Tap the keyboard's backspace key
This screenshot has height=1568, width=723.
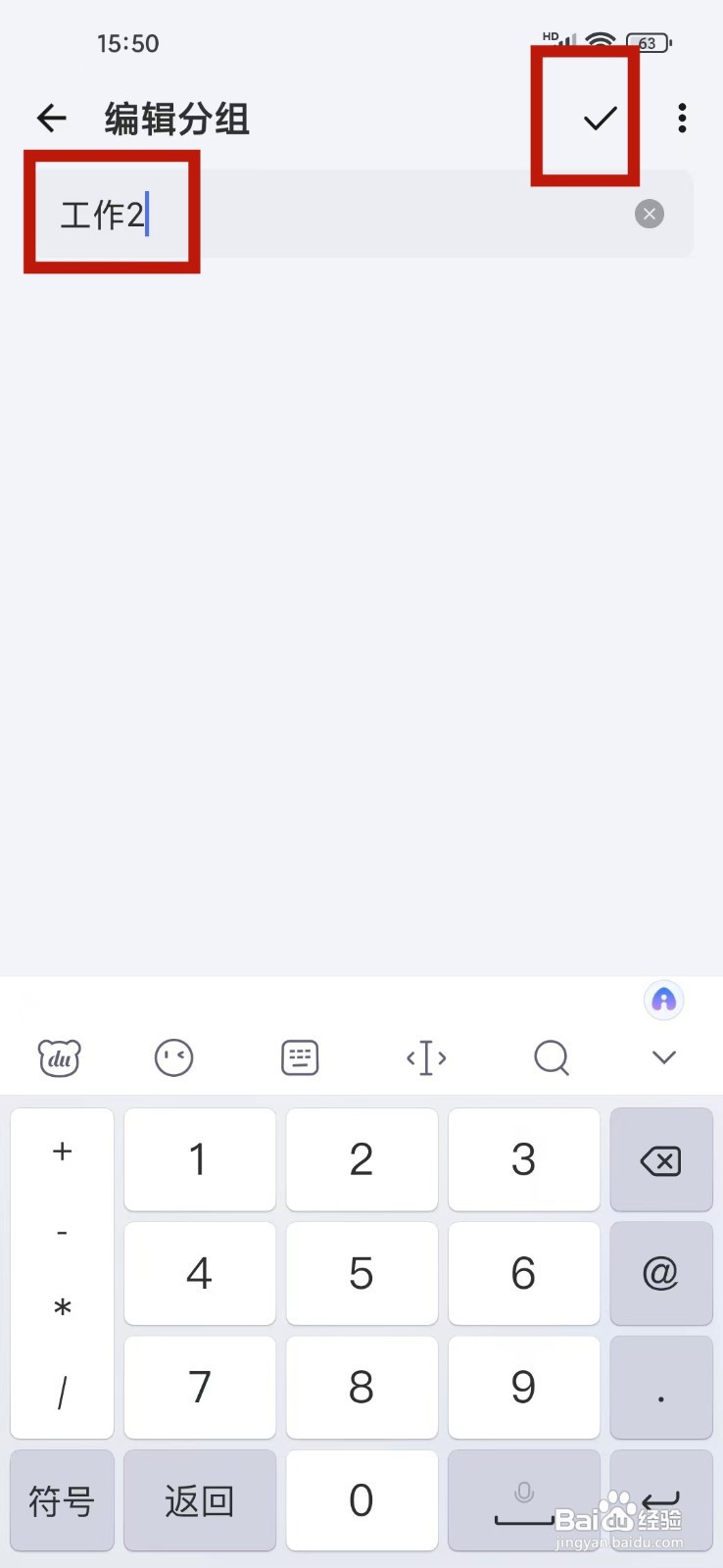(x=661, y=1160)
